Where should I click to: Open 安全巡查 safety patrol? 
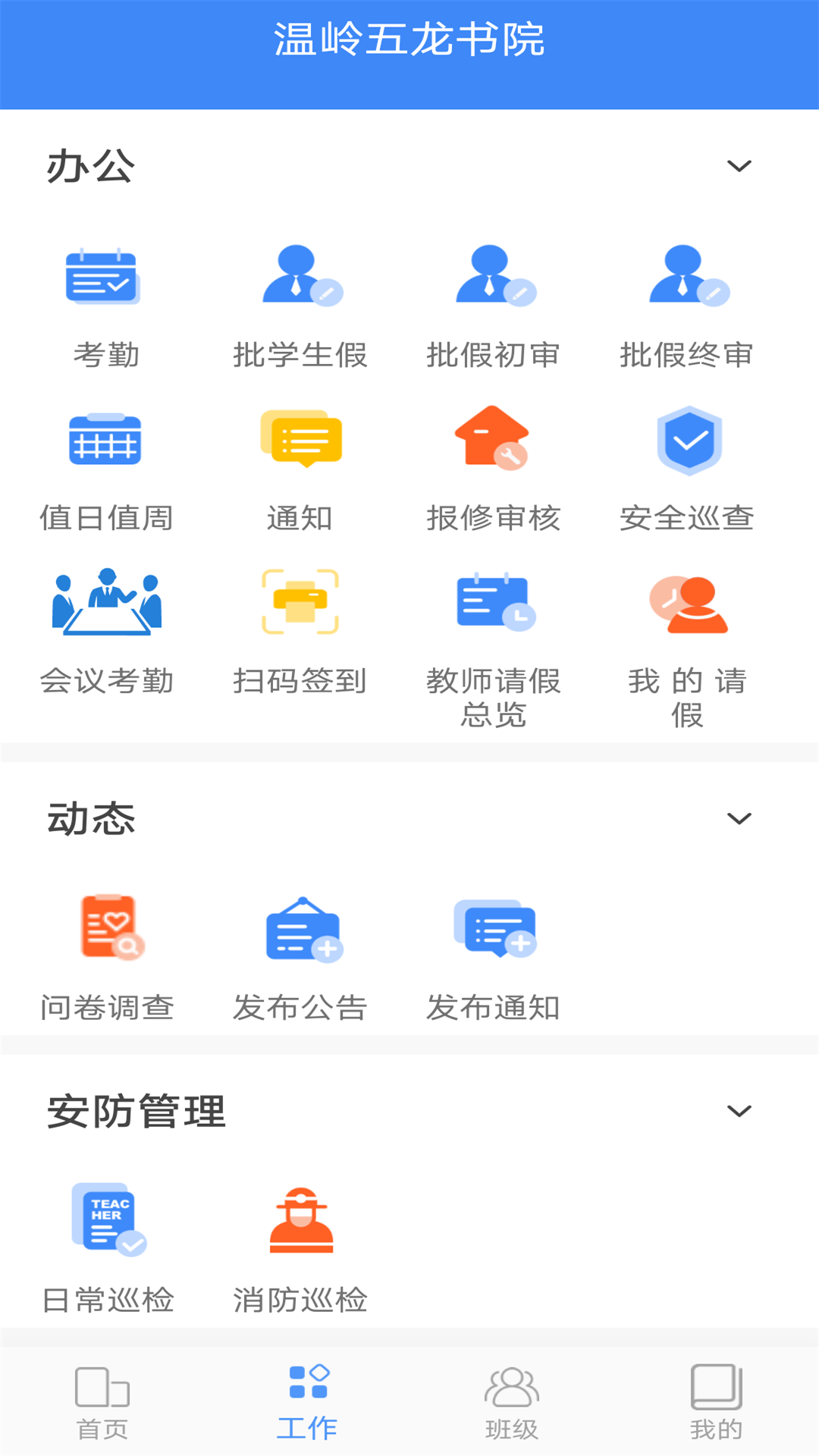(687, 470)
